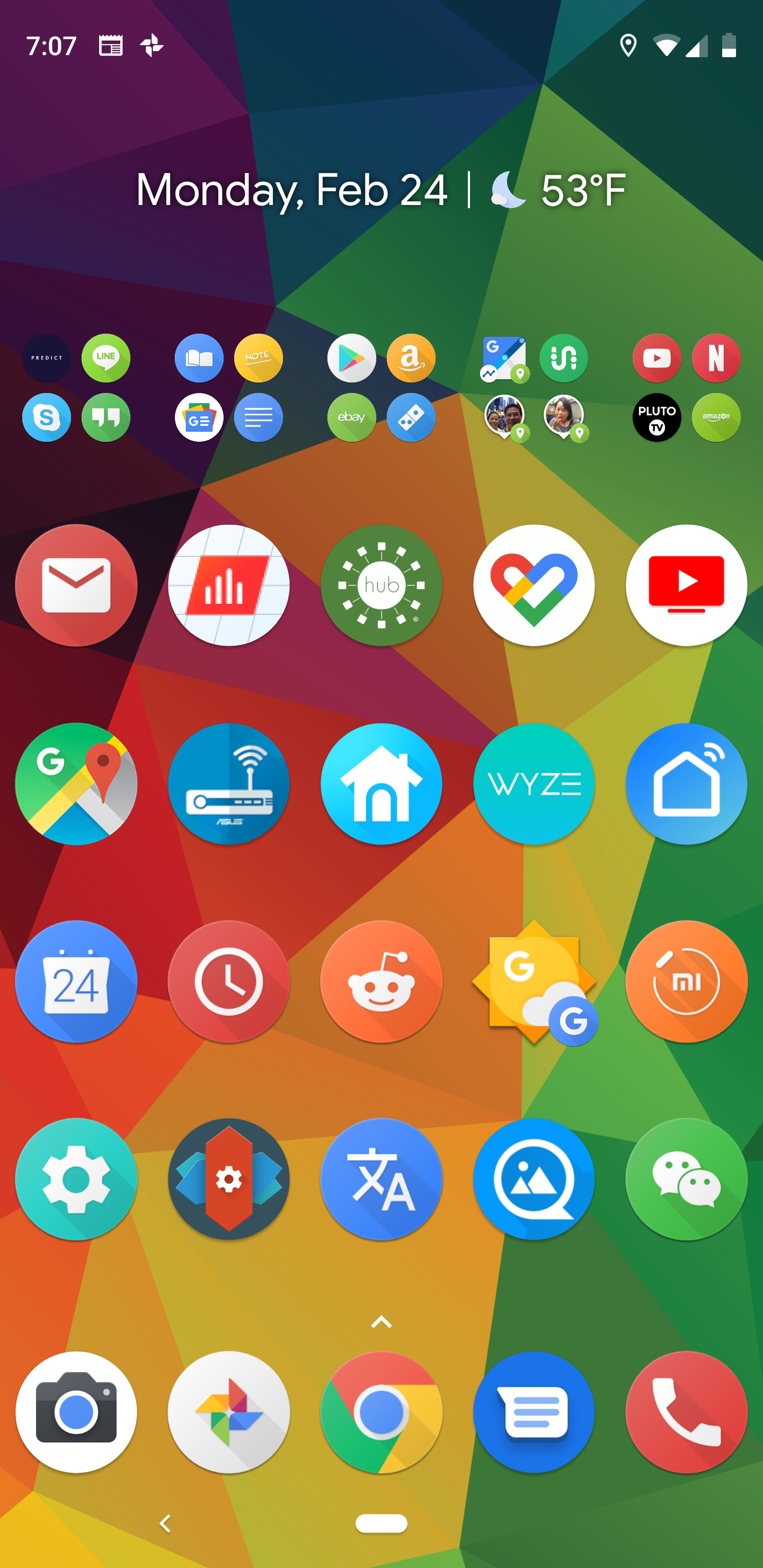This screenshot has height=1568, width=763.
Task: Open the Google Weather shortcut
Action: 534,981
